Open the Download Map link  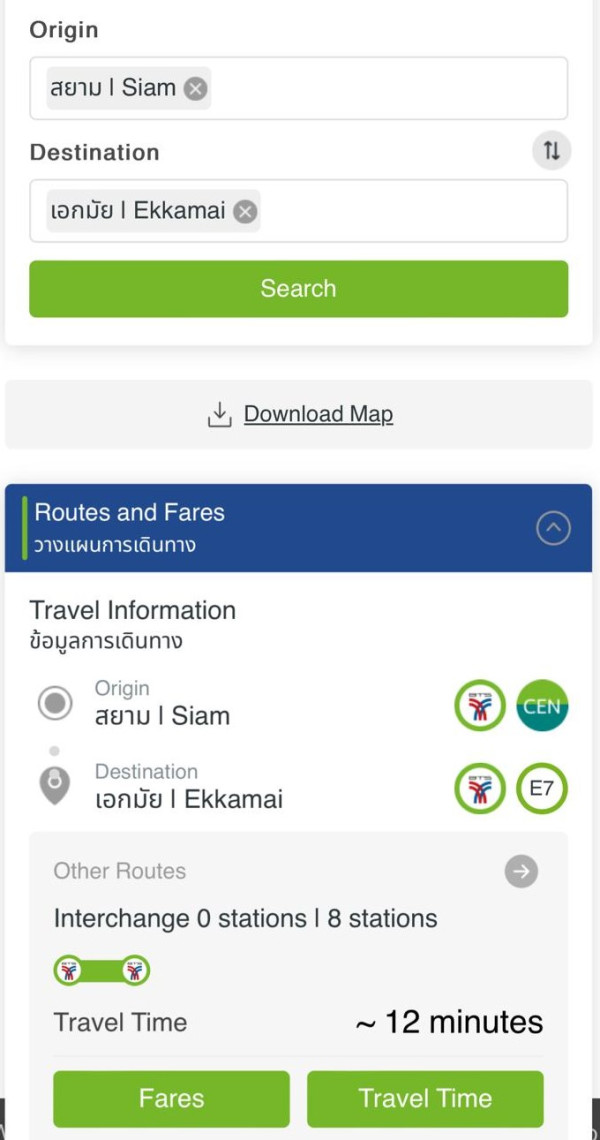(317, 414)
